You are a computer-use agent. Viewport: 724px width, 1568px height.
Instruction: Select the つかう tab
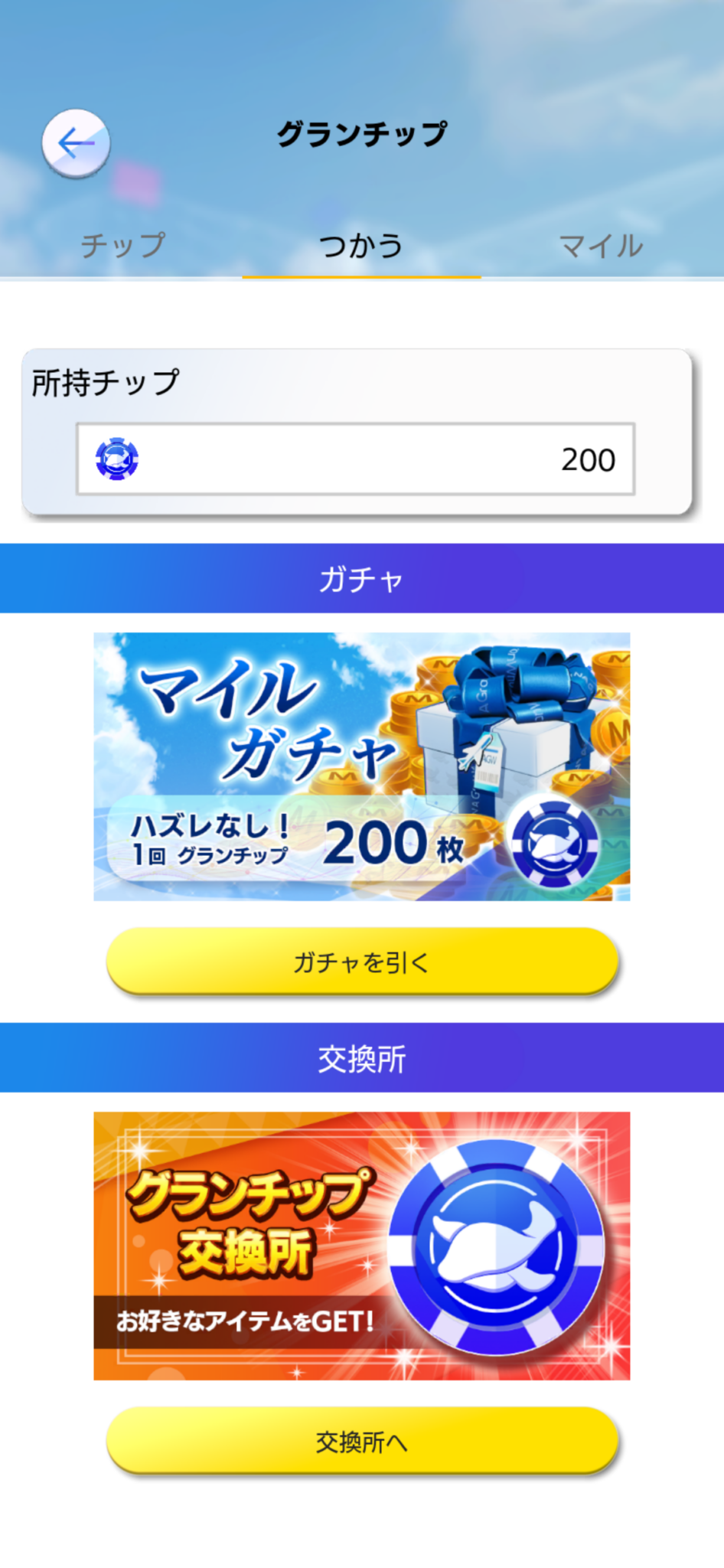click(x=361, y=246)
